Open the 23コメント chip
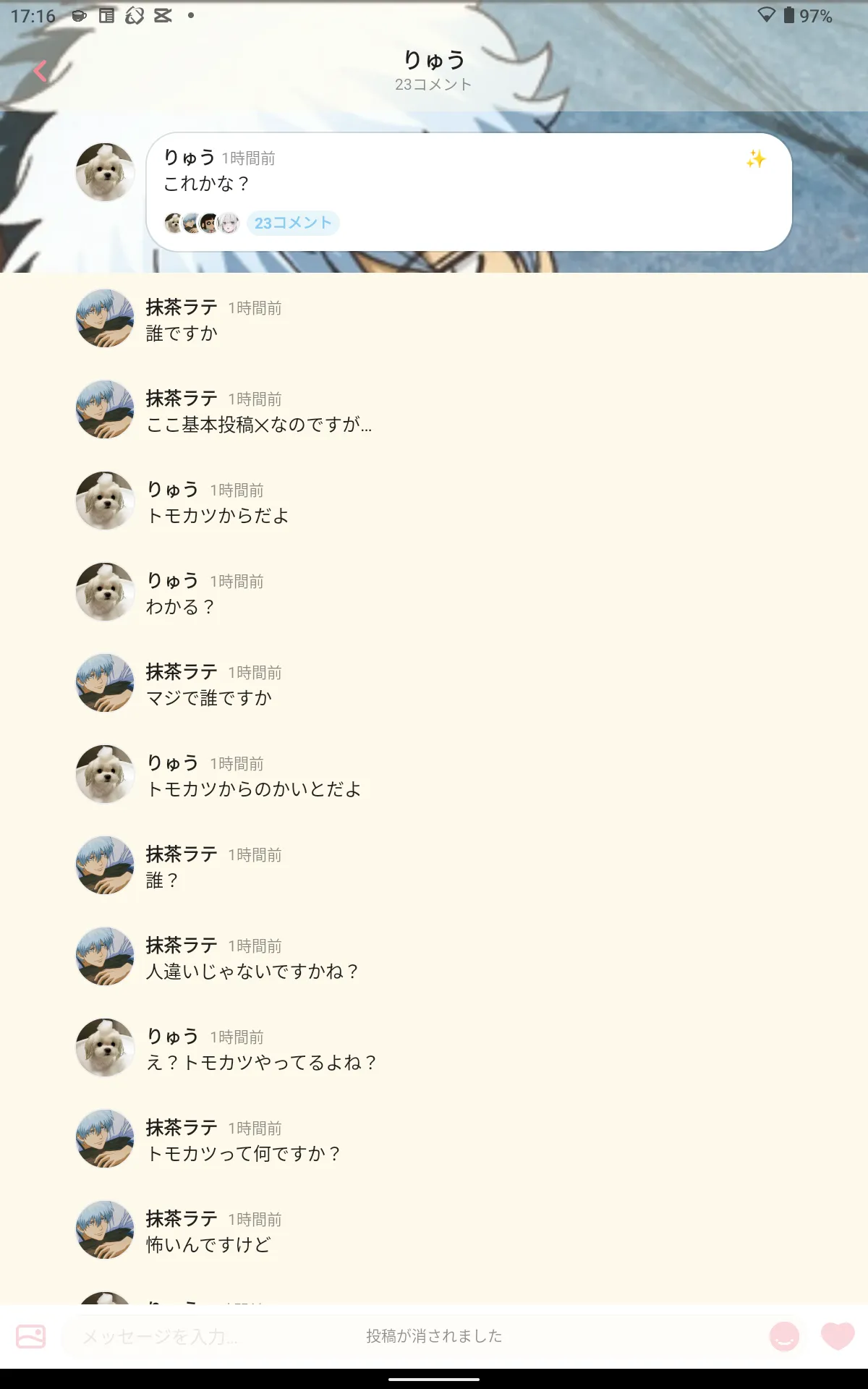Image resolution: width=868 pixels, height=1389 pixels. 293,223
